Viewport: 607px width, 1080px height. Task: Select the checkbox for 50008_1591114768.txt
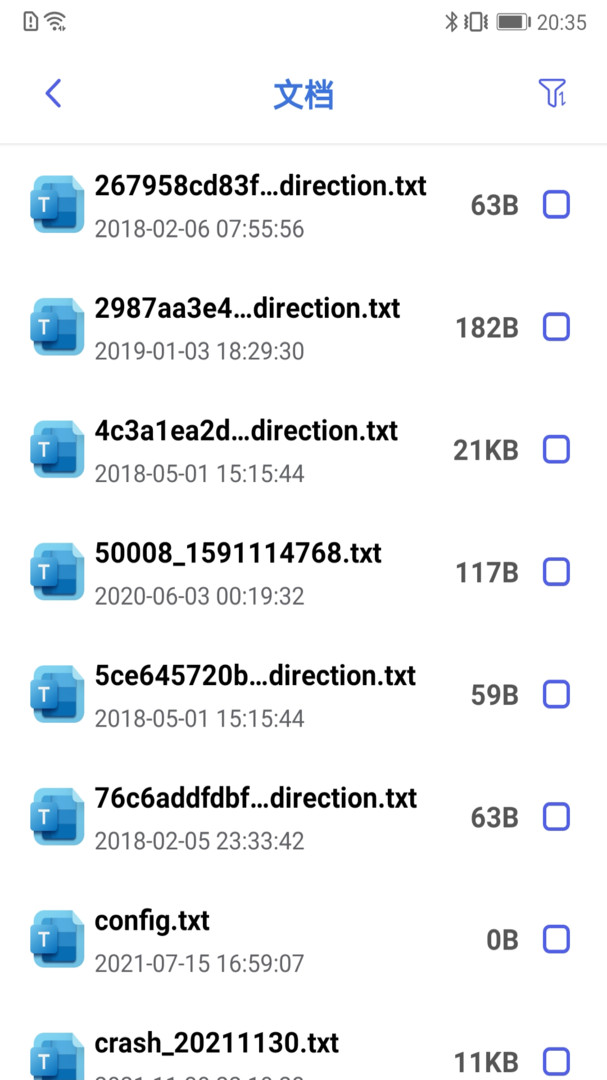[556, 572]
